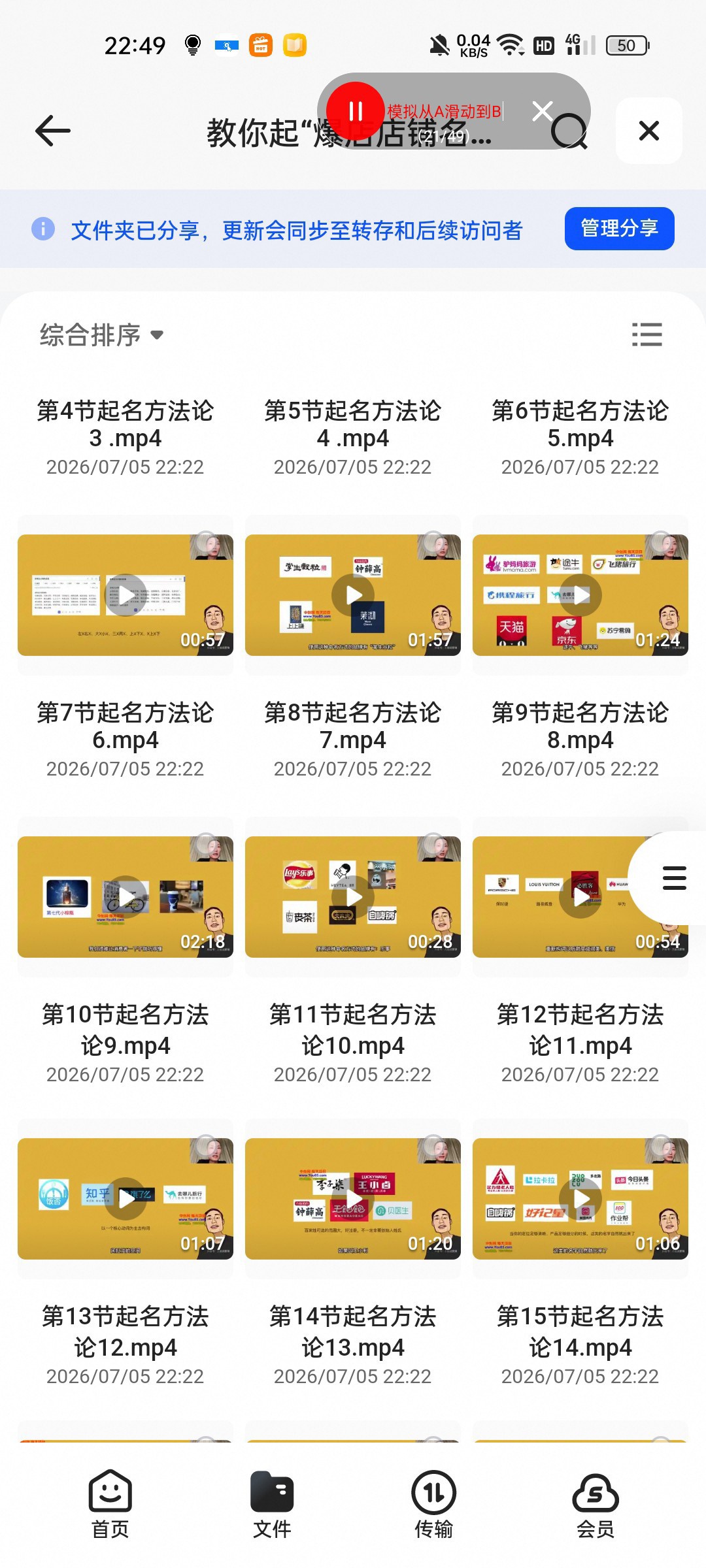Open video 第8节起名方法论 7.mp4
Screen dimensions: 706x1568
tap(352, 595)
